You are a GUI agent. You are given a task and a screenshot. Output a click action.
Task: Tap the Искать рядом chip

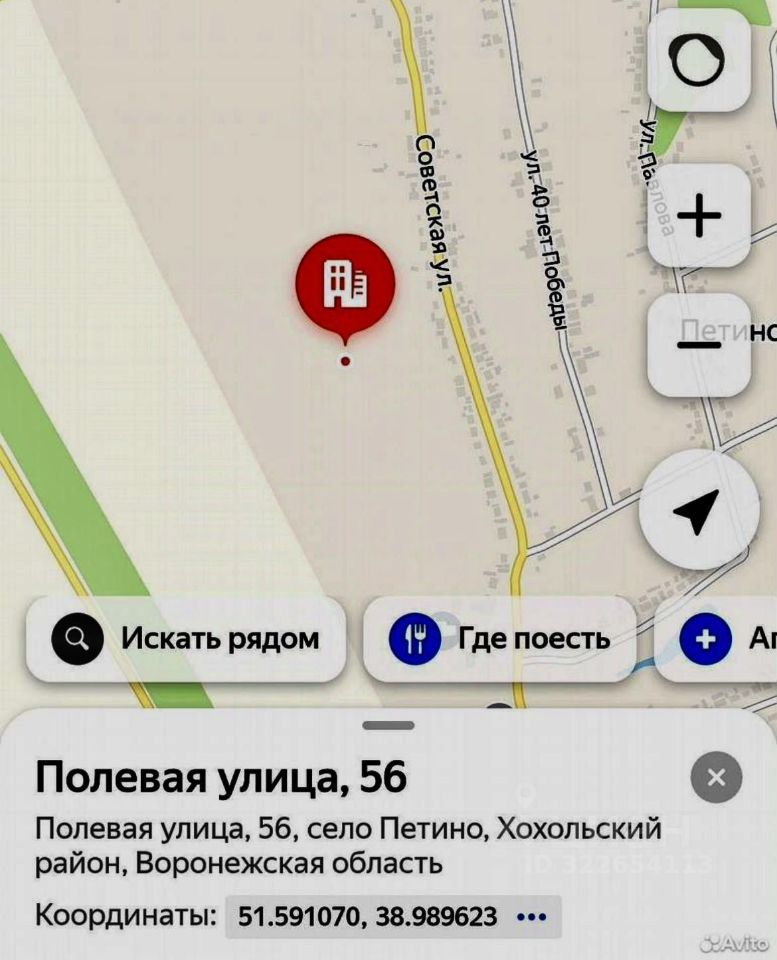185,639
